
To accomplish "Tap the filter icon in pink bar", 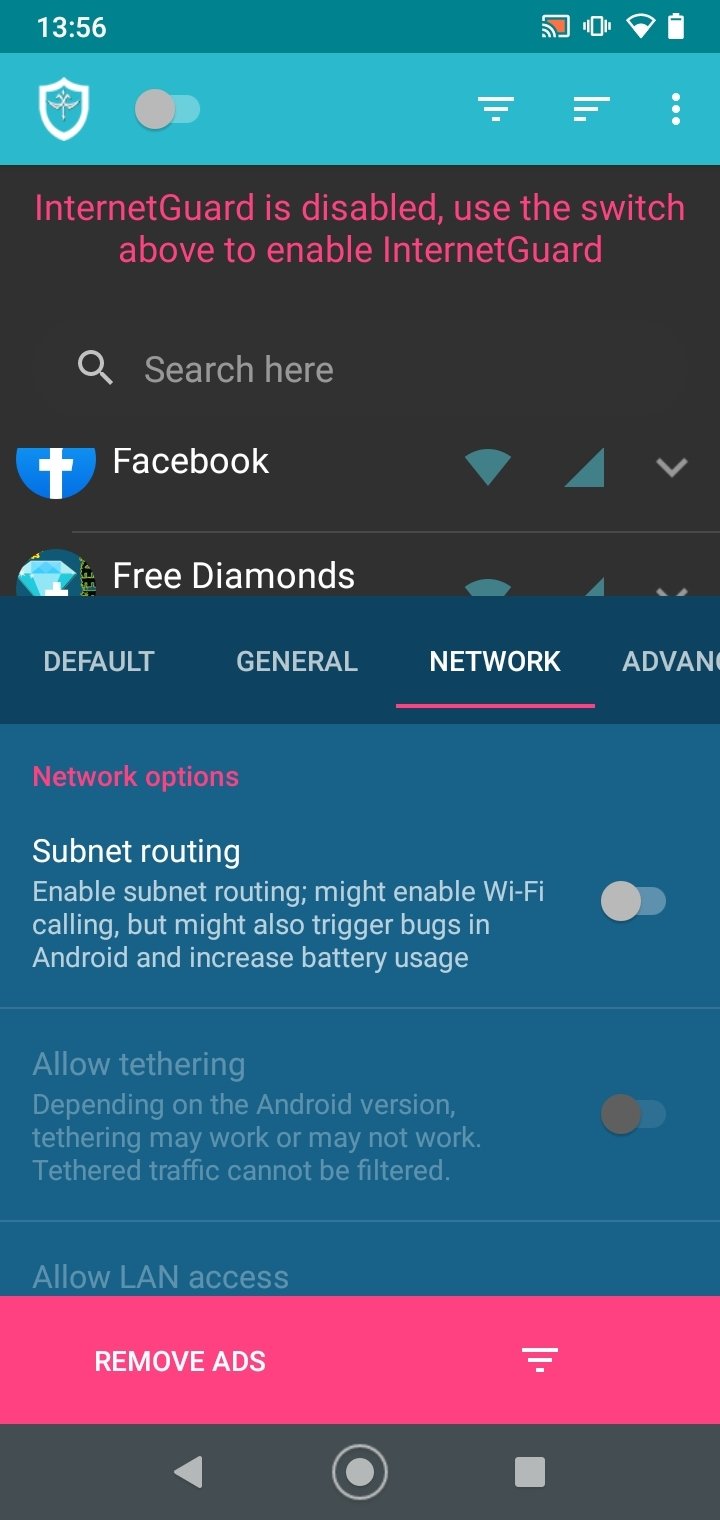I will coord(539,1360).
